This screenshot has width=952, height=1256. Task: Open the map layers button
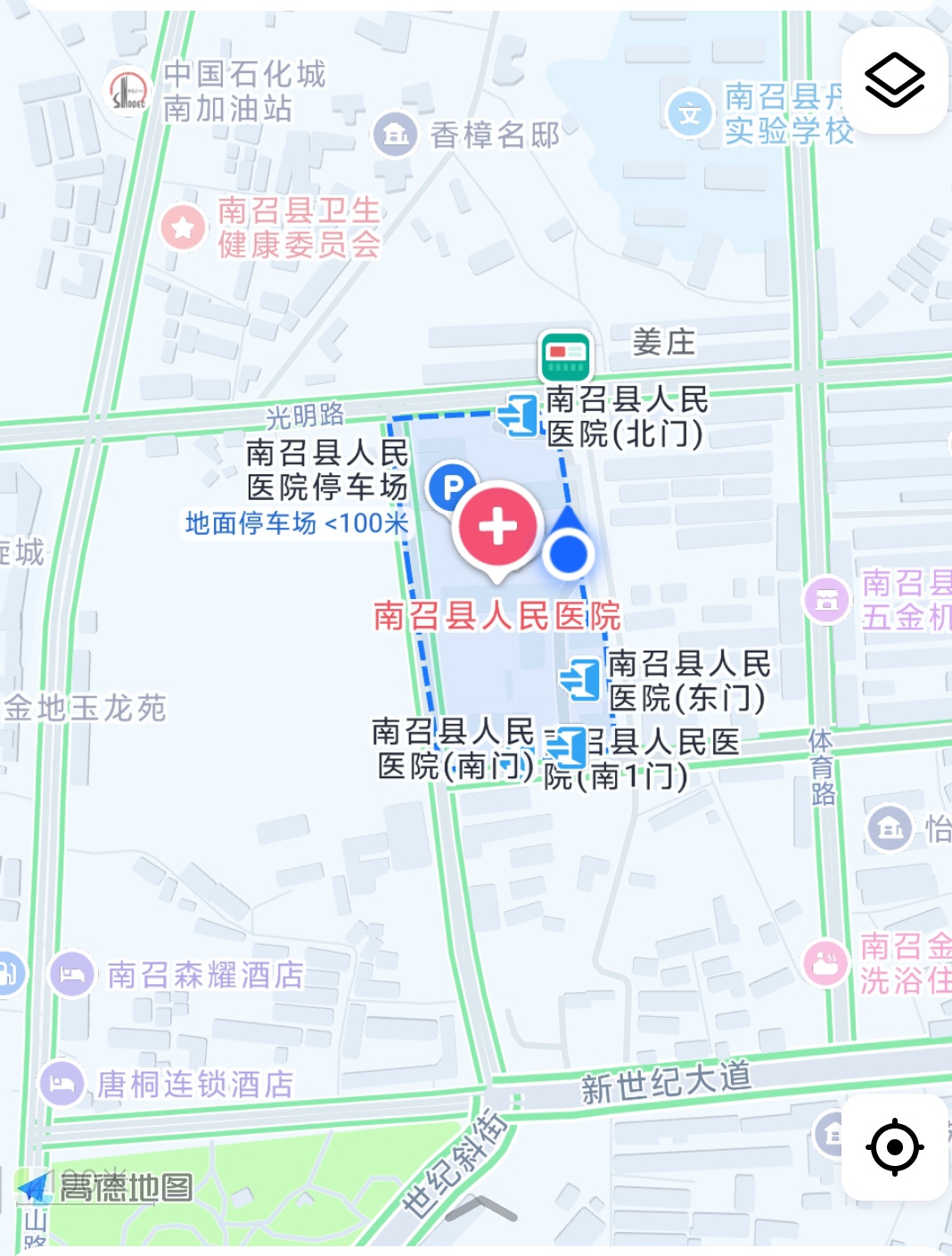(x=894, y=80)
